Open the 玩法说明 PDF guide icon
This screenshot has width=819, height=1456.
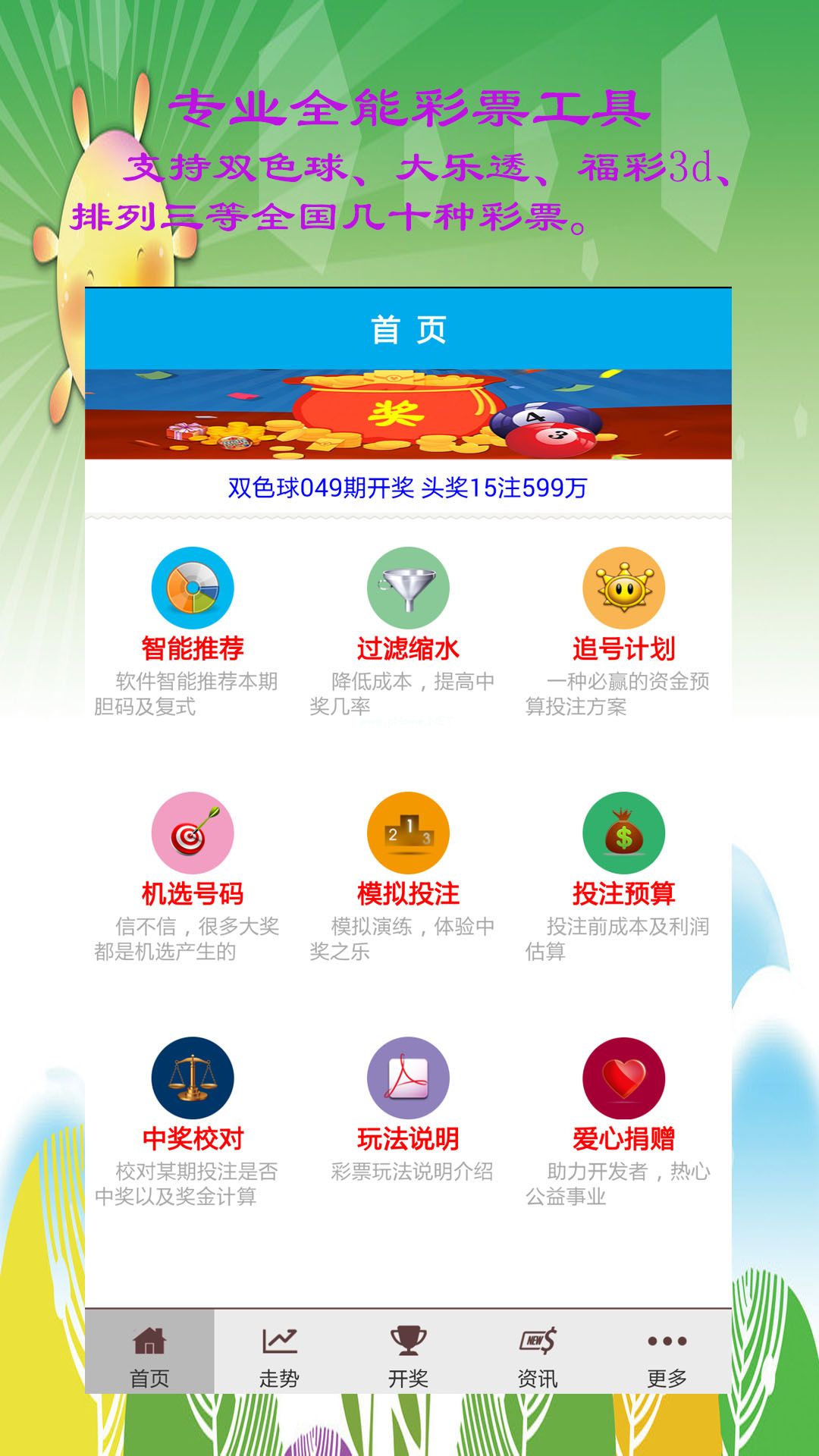pos(409,1077)
